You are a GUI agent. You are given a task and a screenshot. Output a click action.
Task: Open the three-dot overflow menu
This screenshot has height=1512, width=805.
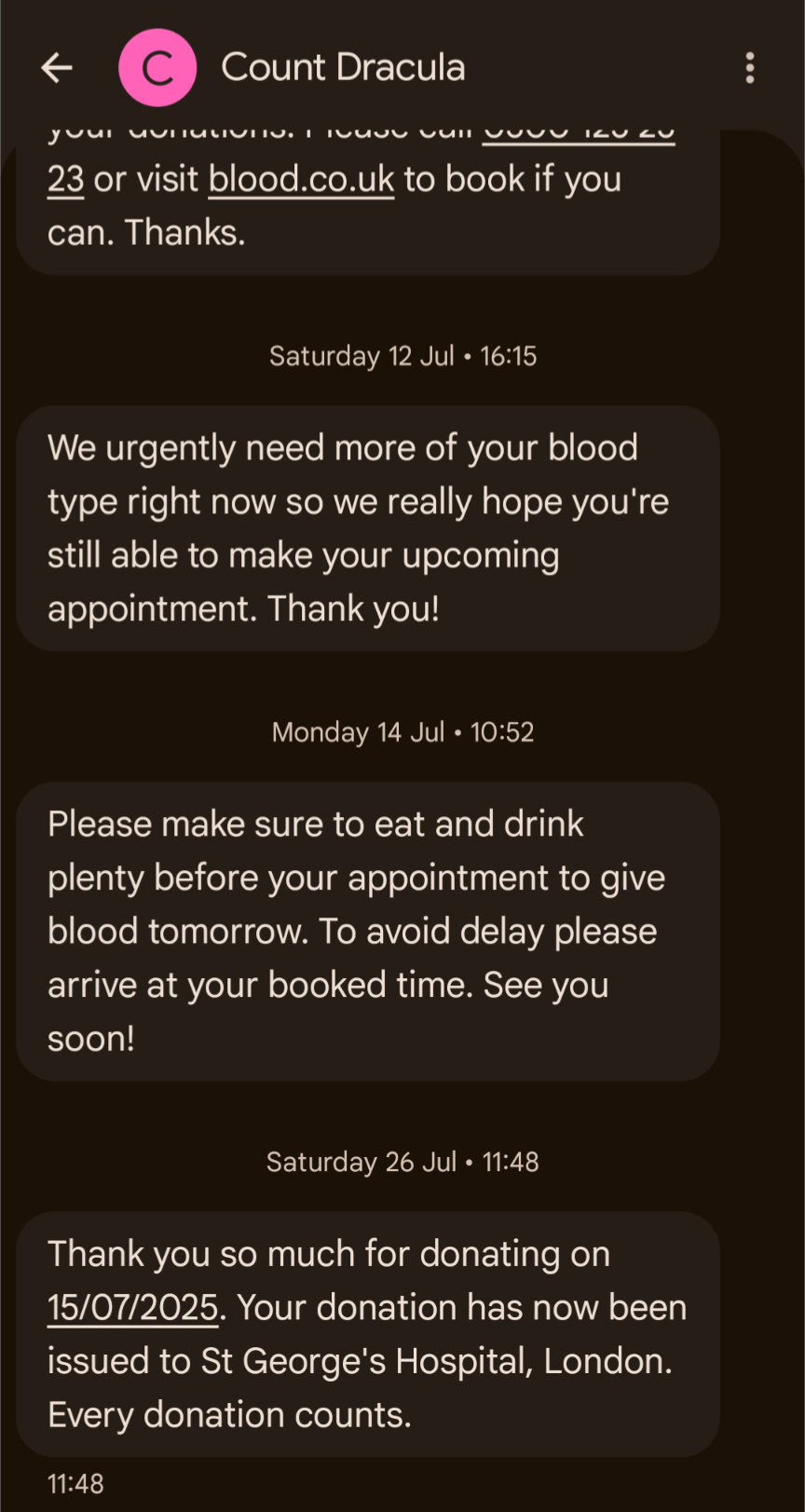(750, 68)
